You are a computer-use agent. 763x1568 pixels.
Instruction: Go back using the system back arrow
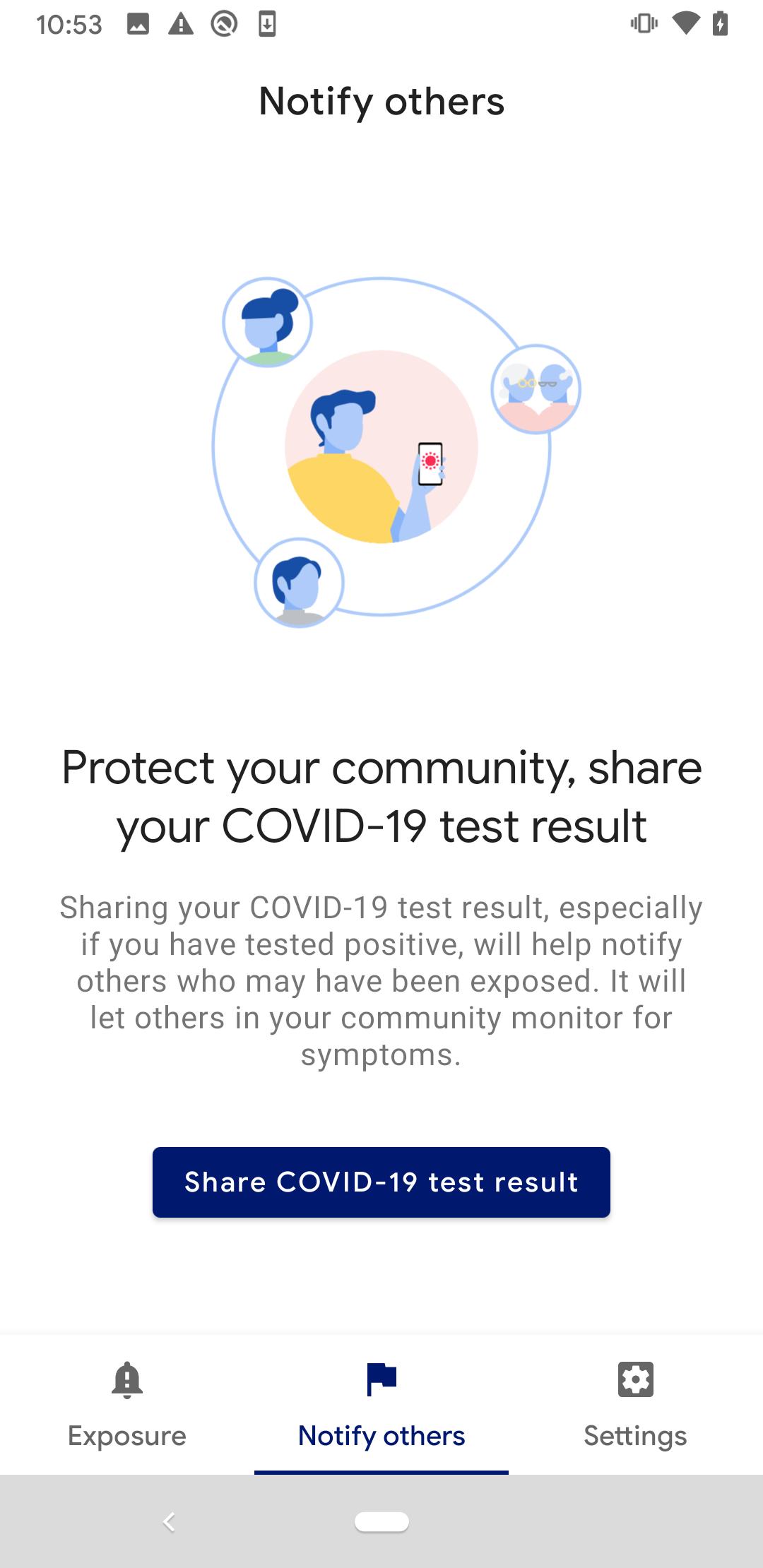pyautogui.click(x=169, y=1521)
